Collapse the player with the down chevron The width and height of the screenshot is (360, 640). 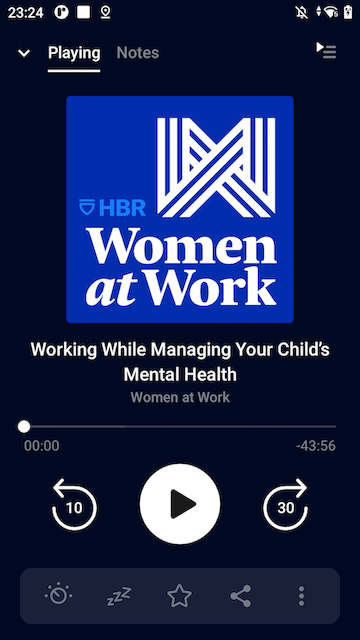pyautogui.click(x=24, y=53)
